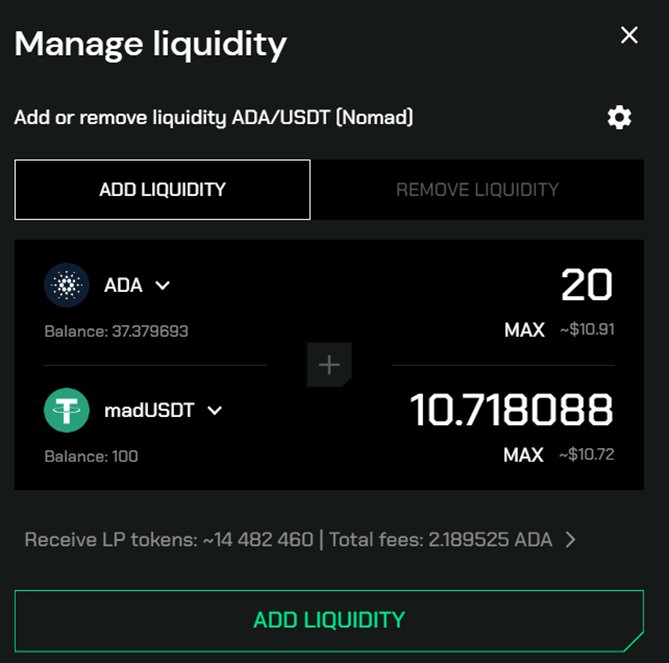Screen dimensions: 669x663
Task: Edit the madUSDT amount field 10.718088
Action: tap(512, 410)
